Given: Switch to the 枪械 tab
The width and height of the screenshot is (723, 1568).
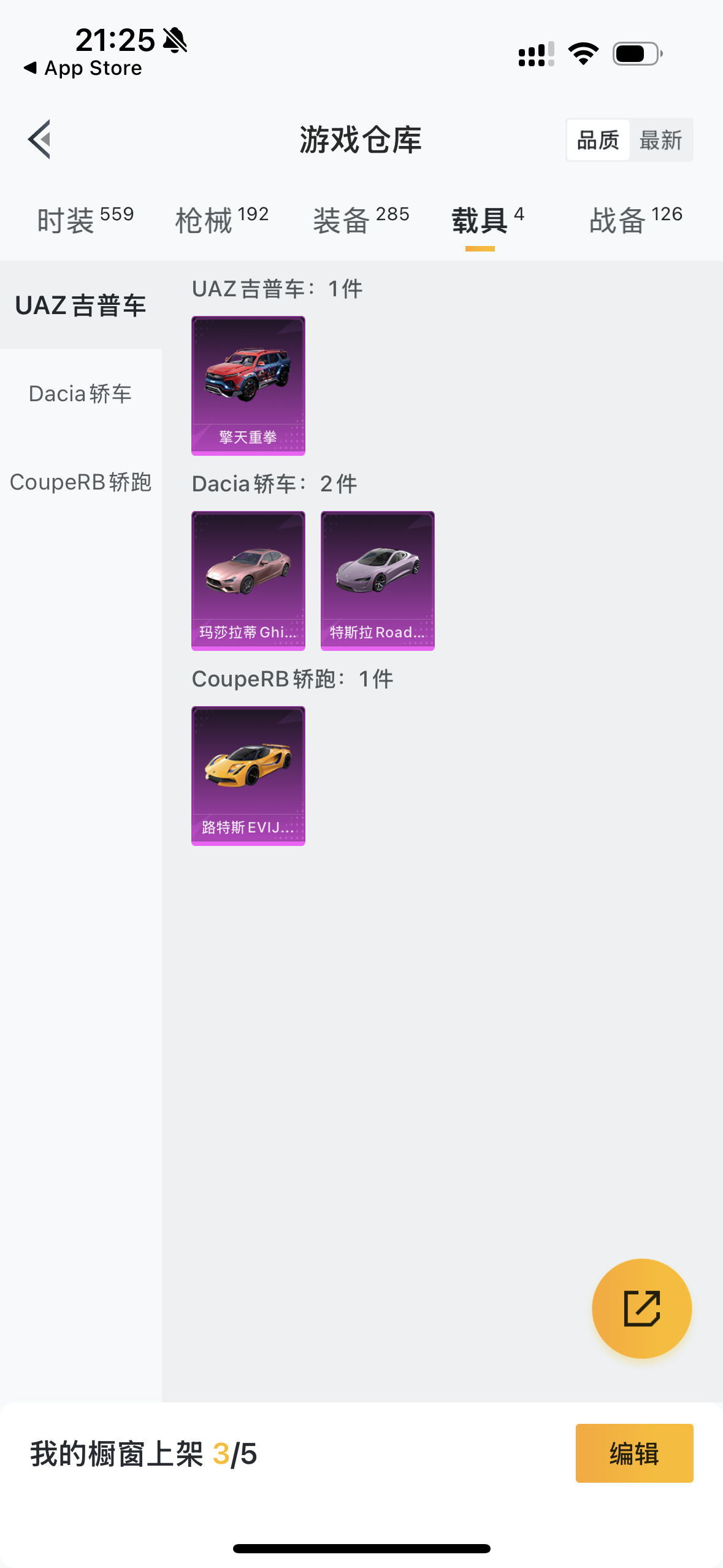Looking at the screenshot, I should pyautogui.click(x=222, y=220).
